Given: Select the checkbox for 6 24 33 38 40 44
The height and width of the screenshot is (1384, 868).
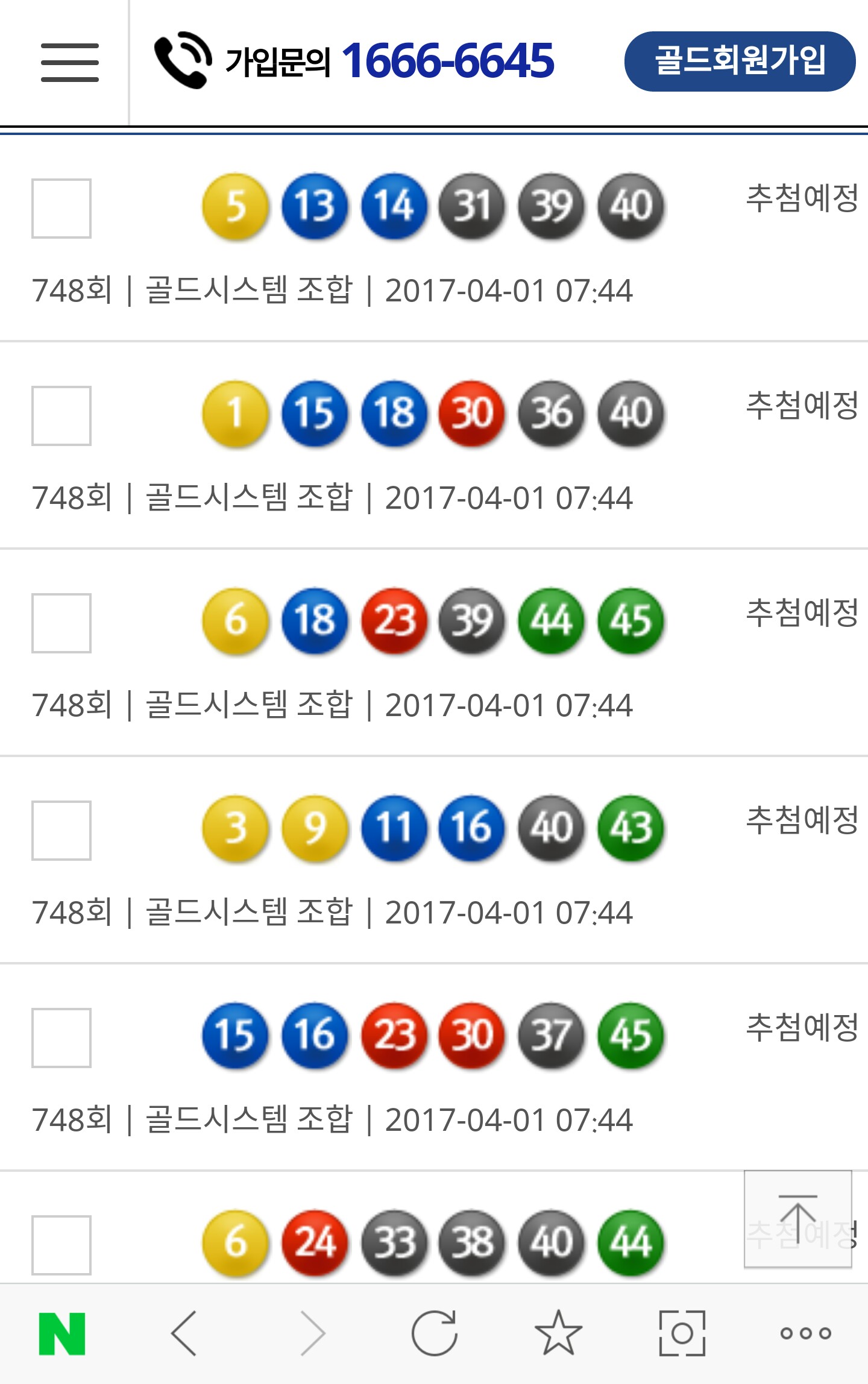Looking at the screenshot, I should pyautogui.click(x=61, y=1245).
